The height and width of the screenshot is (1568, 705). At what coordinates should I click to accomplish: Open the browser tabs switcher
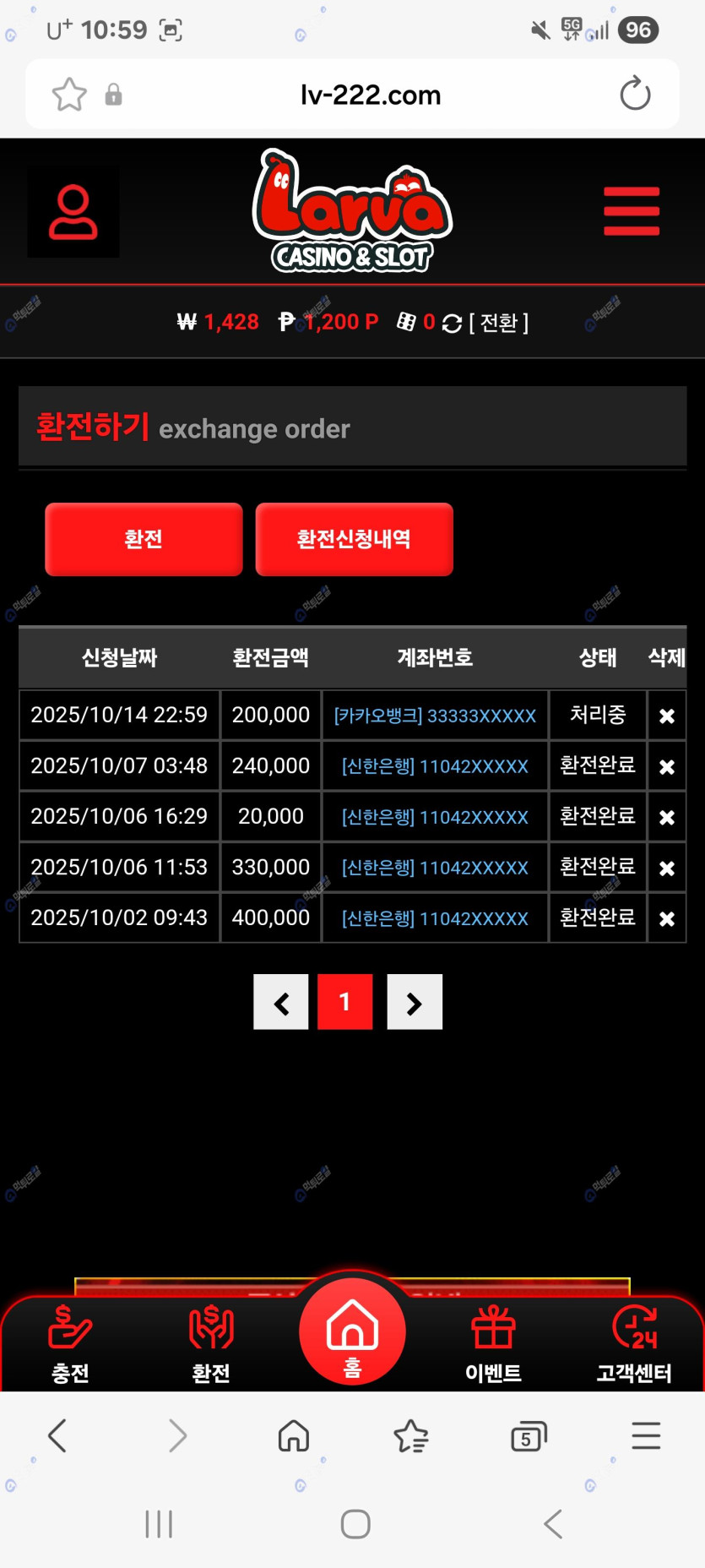[x=529, y=1435]
